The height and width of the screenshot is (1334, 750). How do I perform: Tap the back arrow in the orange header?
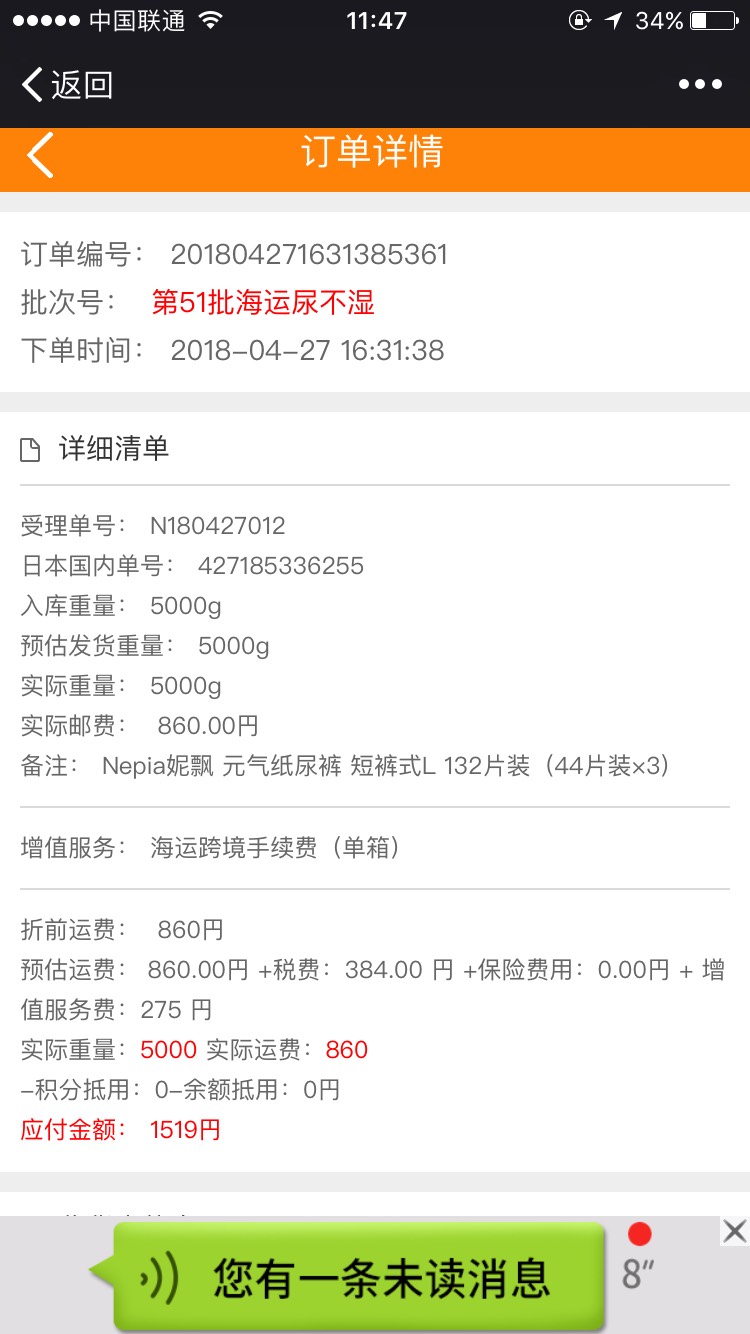tap(40, 155)
